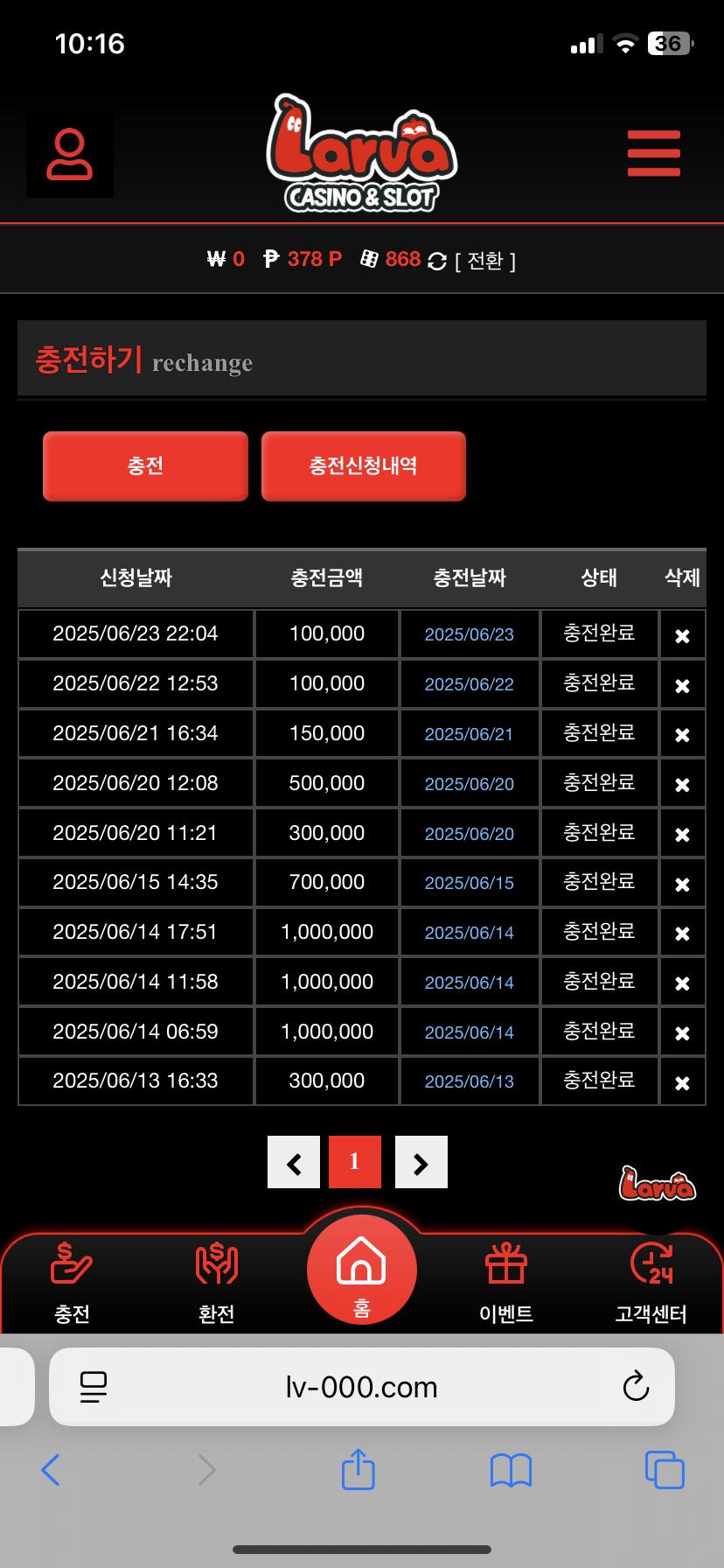Image resolution: width=724 pixels, height=1568 pixels.
Task: Switch to 환전 bottom tab
Action: (x=217, y=1284)
